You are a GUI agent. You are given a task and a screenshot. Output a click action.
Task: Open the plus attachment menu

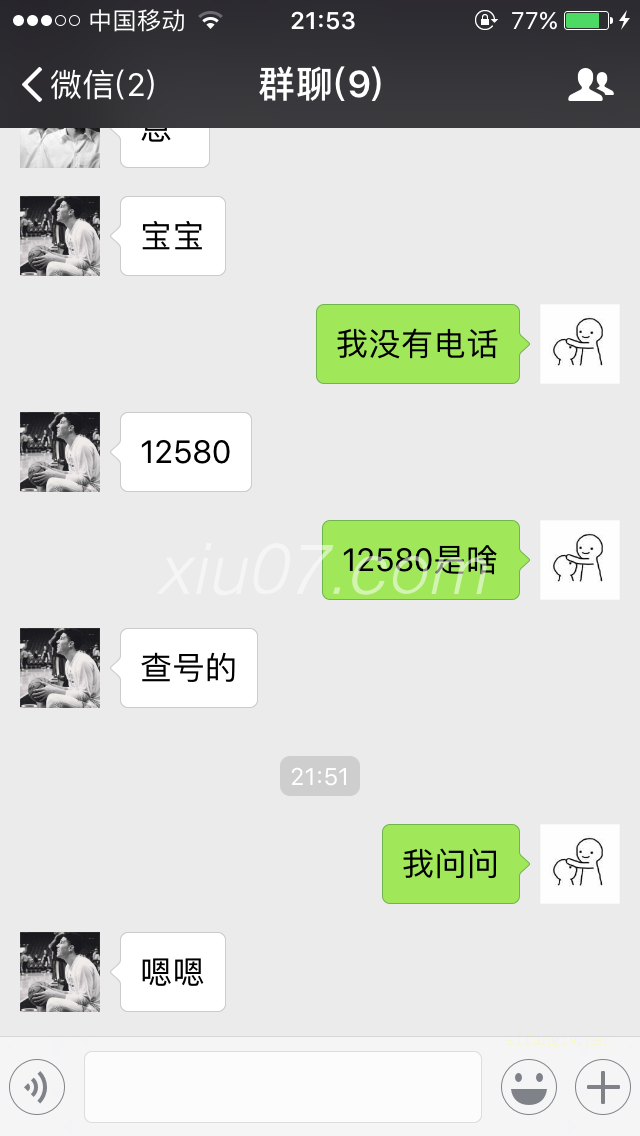(602, 1087)
